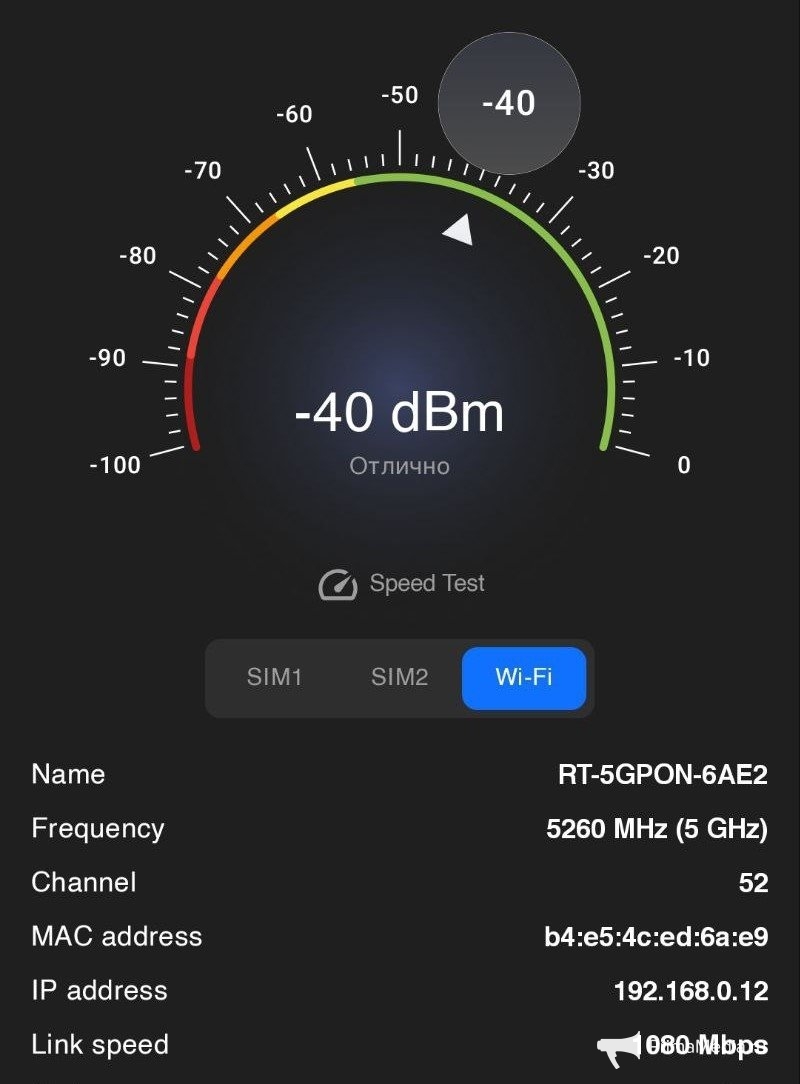The width and height of the screenshot is (800, 1084).
Task: Switch to the SIM1 tab
Action: [274, 678]
